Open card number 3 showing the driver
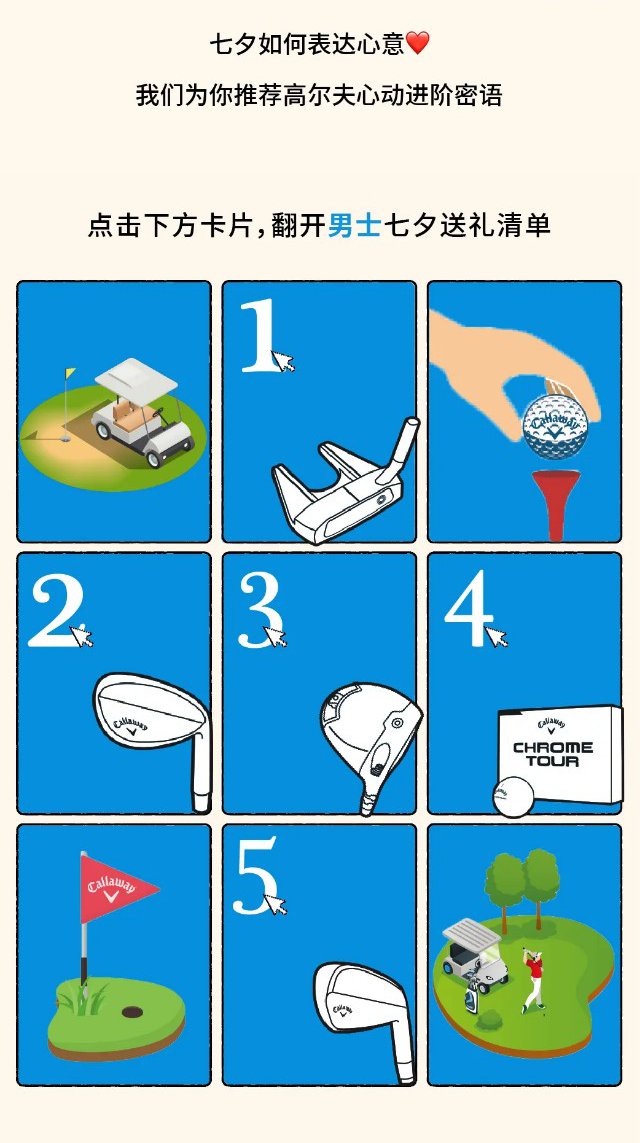The height and width of the screenshot is (1143, 640). (319, 684)
